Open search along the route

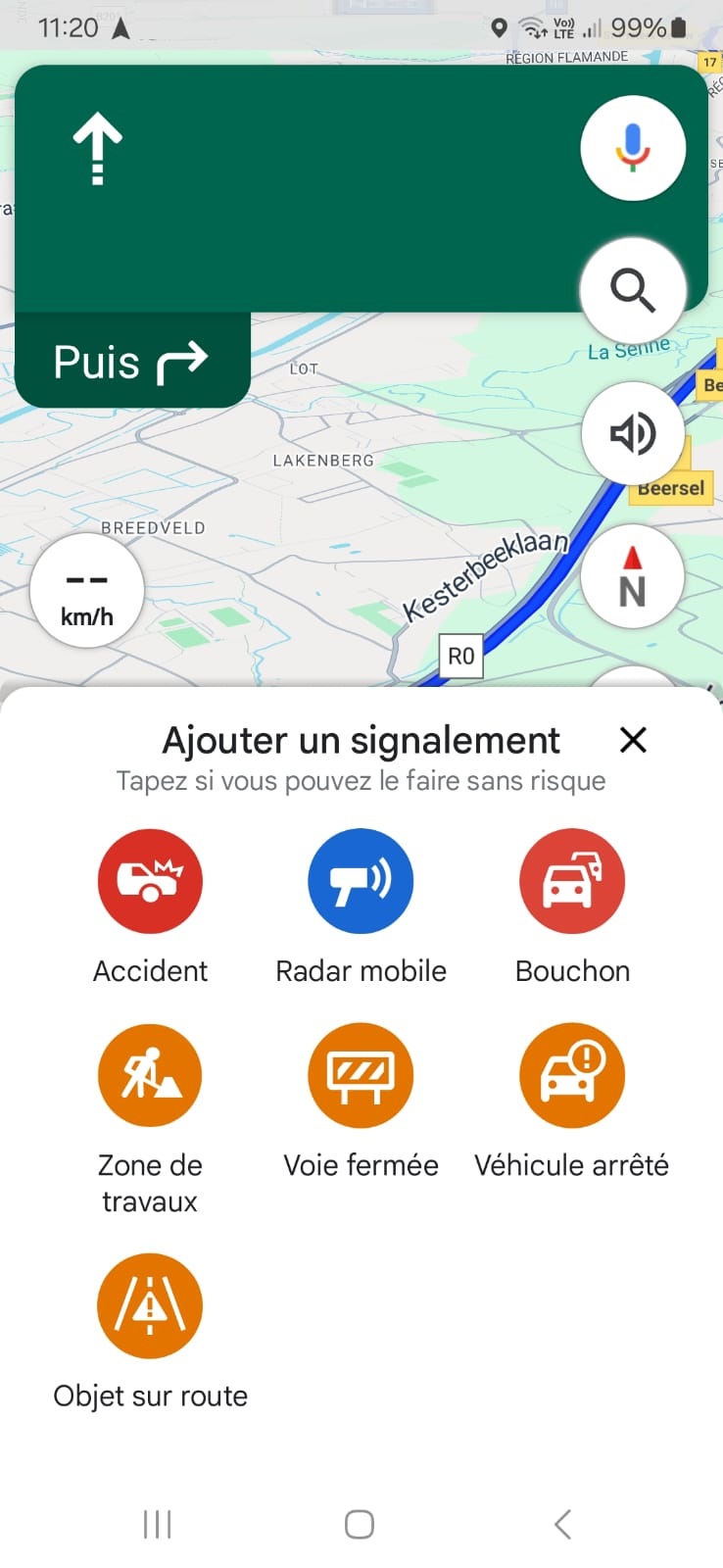tap(633, 290)
